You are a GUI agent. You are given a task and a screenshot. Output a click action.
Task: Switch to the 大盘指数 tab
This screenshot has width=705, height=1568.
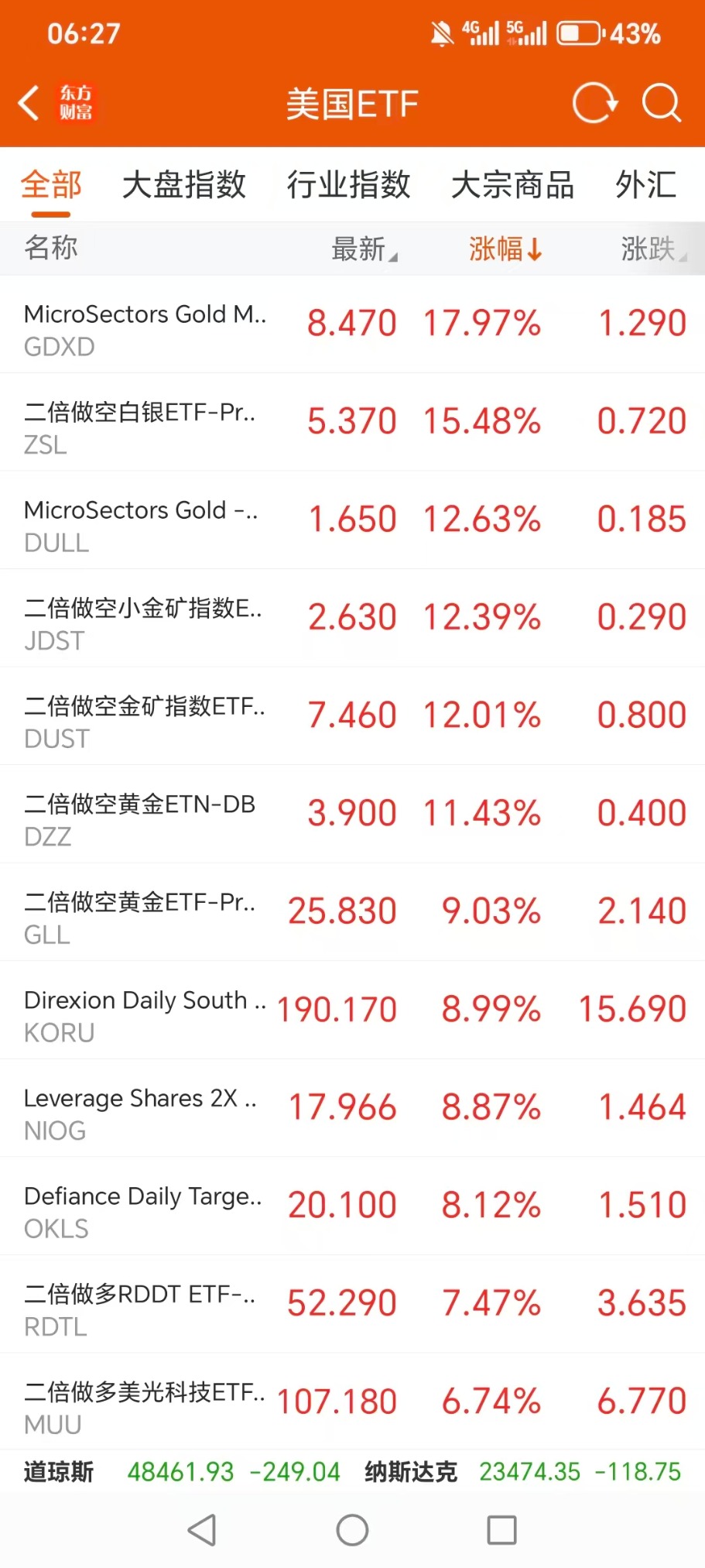[184, 185]
